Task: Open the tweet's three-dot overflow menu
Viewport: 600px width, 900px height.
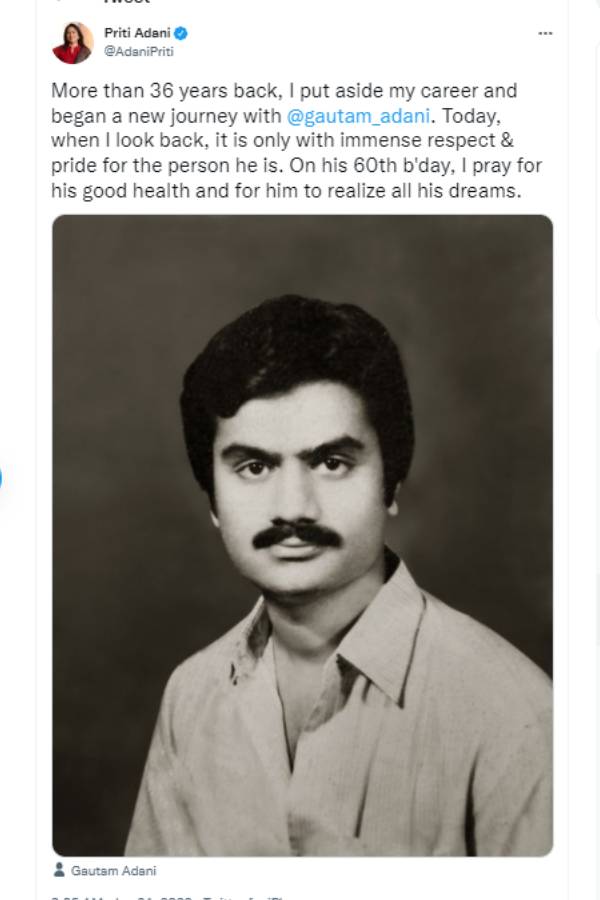Action: click(x=545, y=33)
